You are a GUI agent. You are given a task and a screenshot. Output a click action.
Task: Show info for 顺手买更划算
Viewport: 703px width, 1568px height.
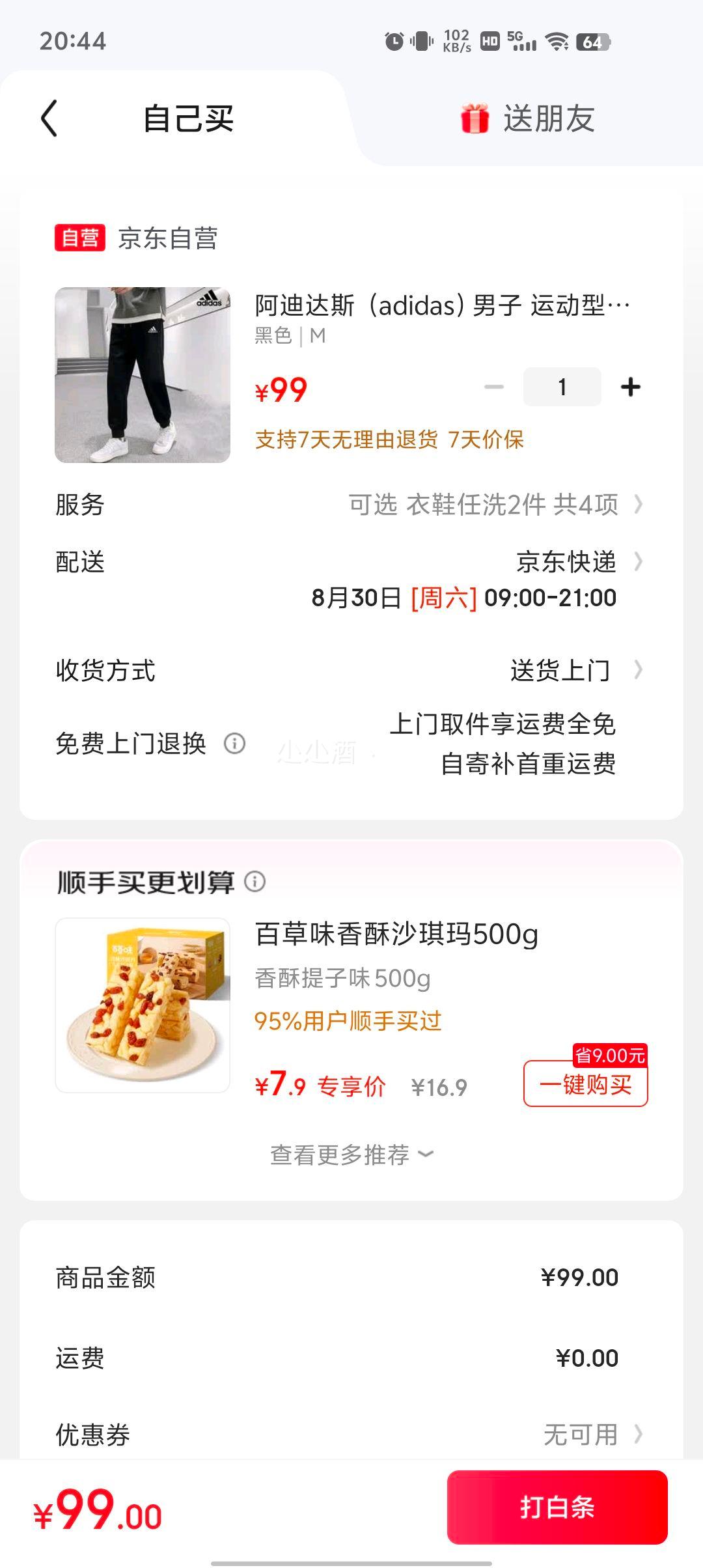(255, 882)
